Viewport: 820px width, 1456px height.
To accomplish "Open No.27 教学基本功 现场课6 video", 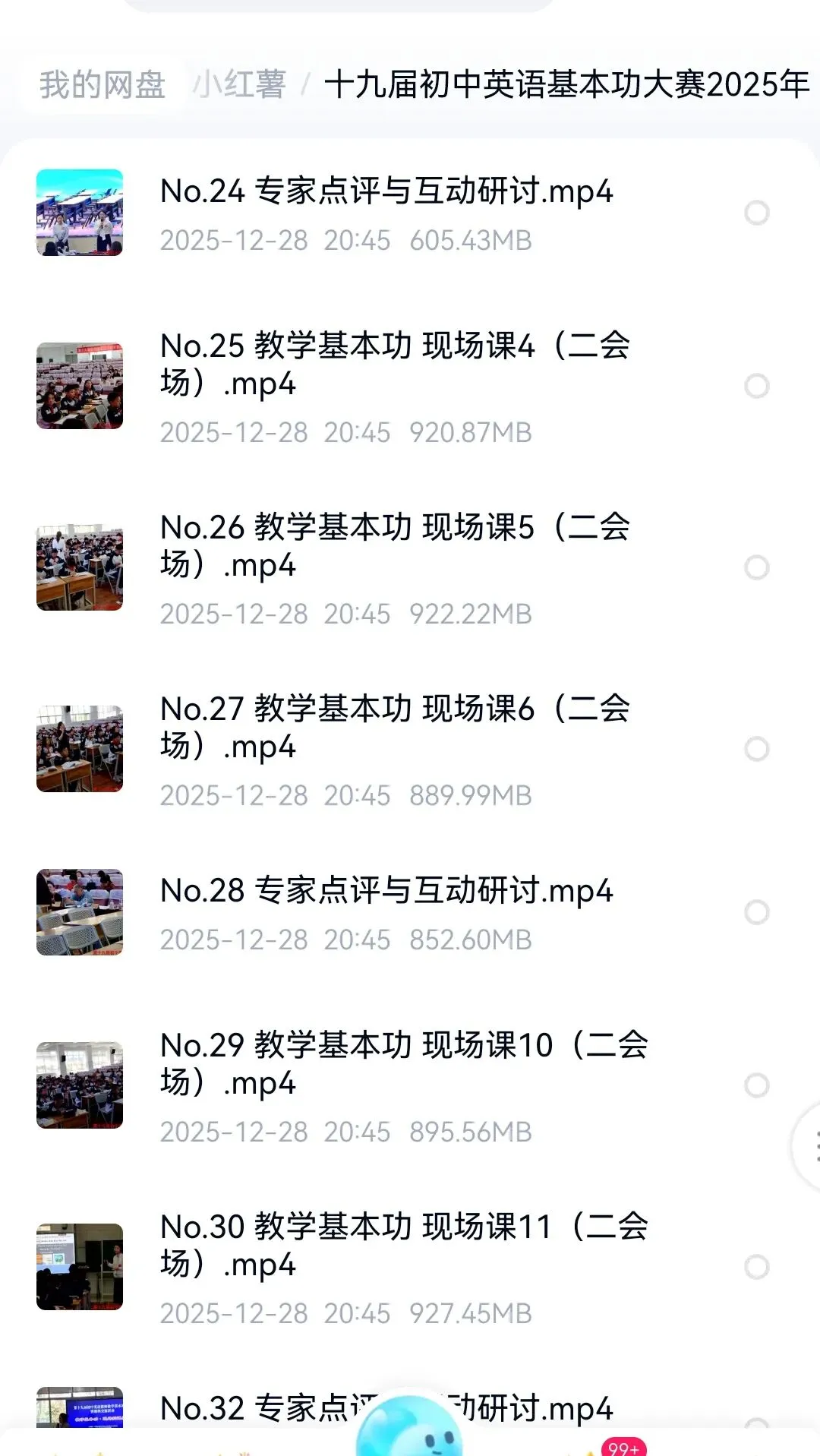I will [395, 728].
